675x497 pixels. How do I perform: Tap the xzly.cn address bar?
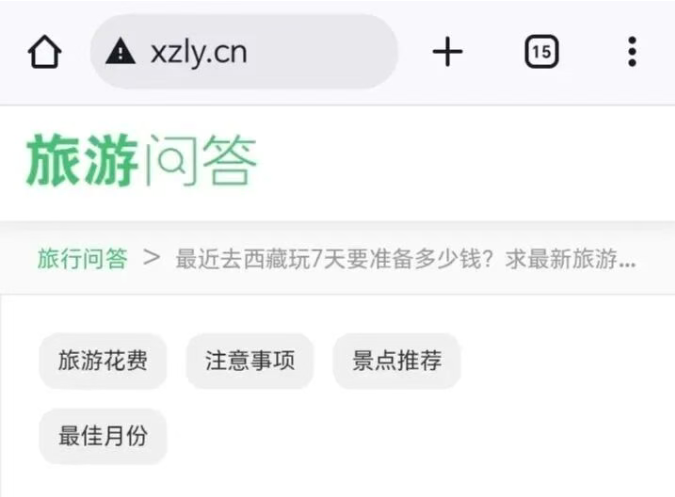point(243,52)
